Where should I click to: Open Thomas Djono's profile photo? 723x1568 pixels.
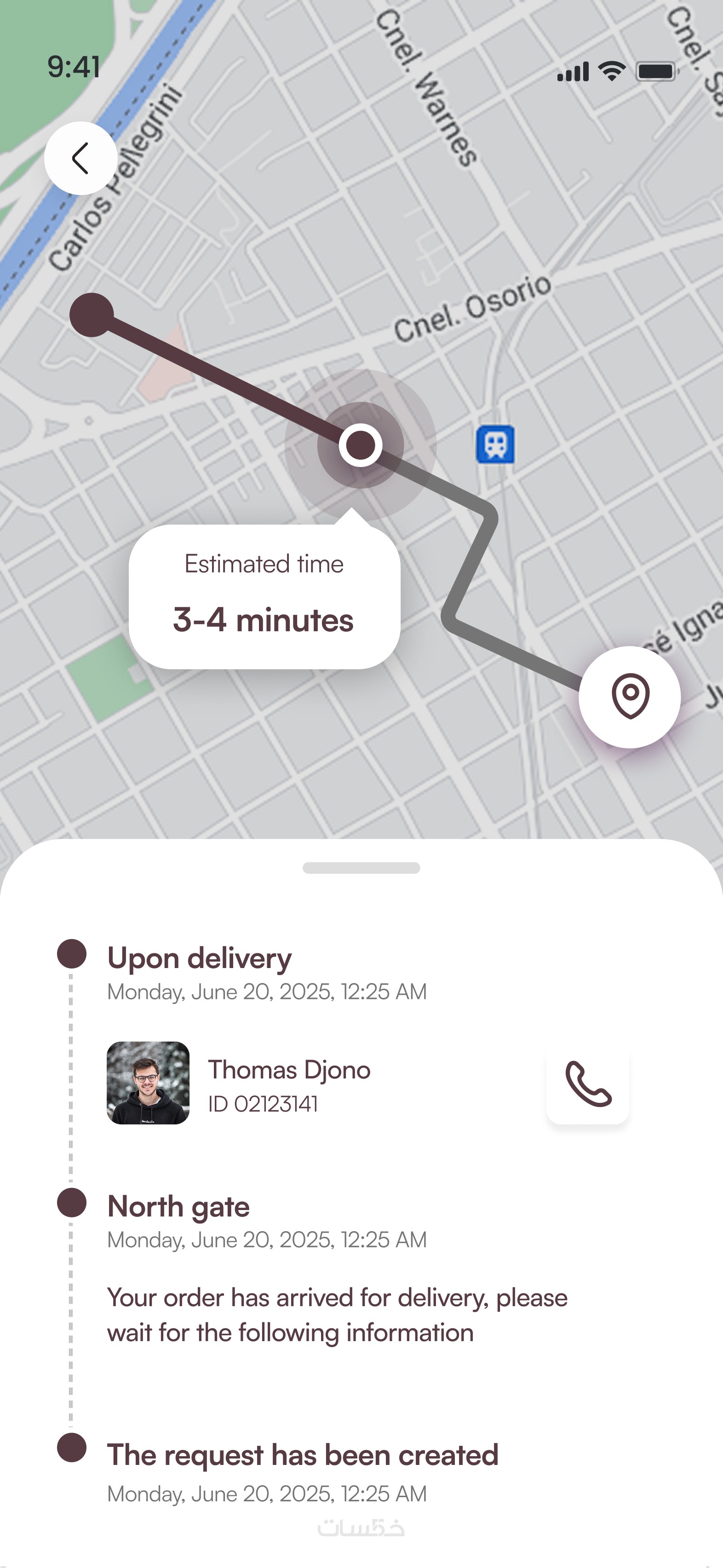point(148,1083)
